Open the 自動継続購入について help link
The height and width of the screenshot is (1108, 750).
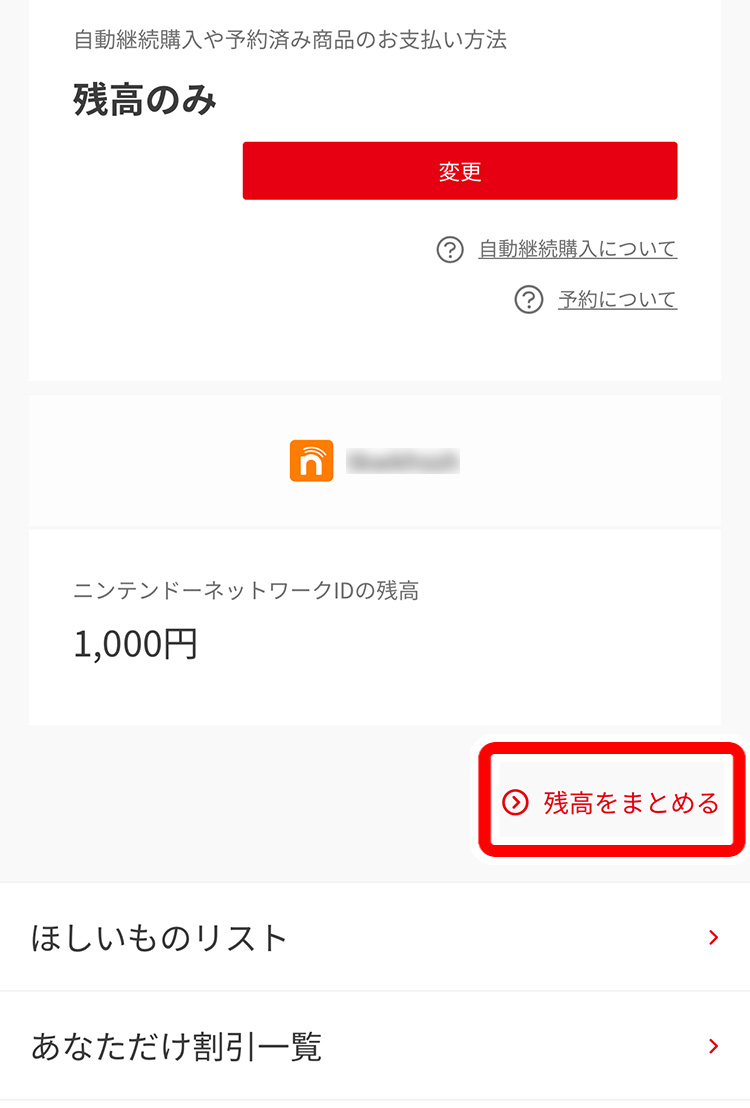pos(578,248)
